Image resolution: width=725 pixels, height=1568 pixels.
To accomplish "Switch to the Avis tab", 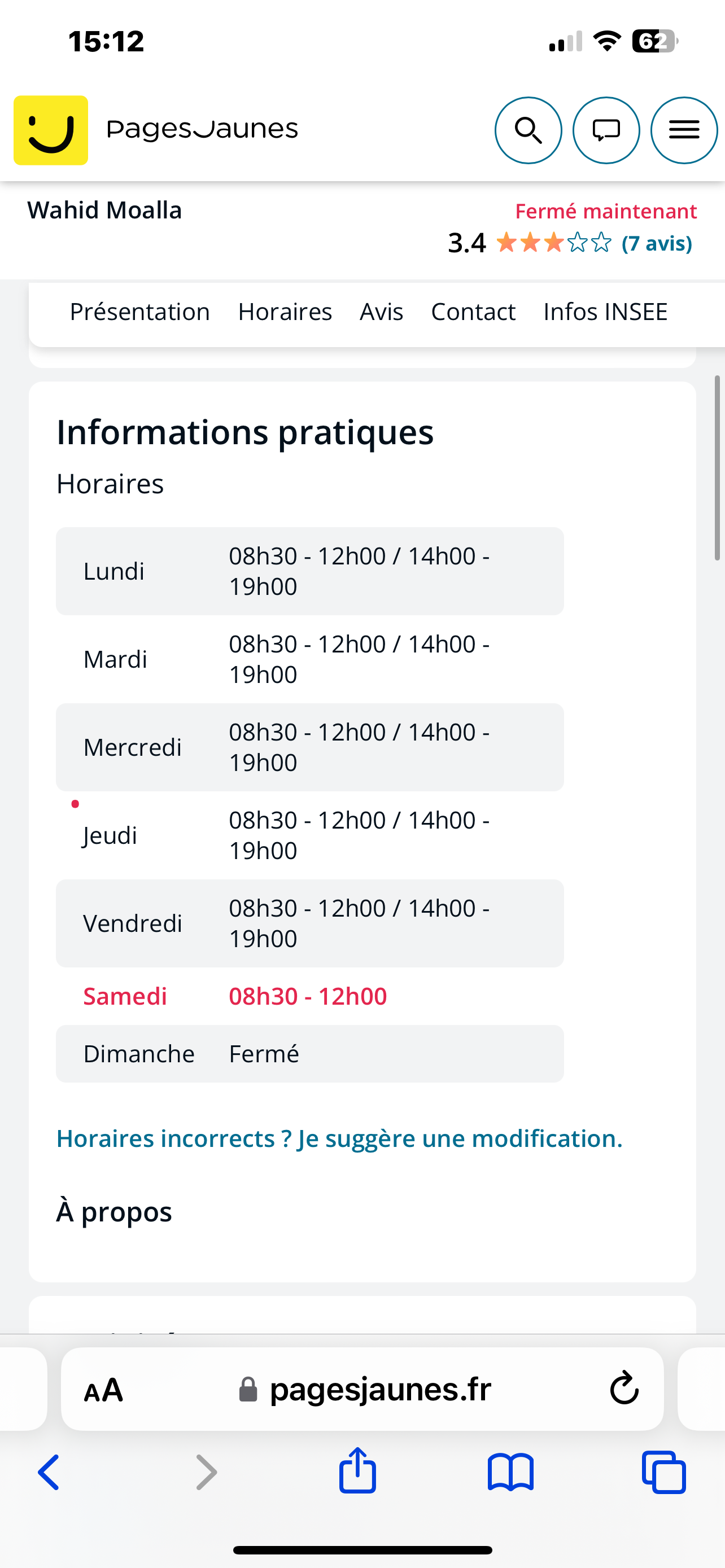I will coord(381,312).
